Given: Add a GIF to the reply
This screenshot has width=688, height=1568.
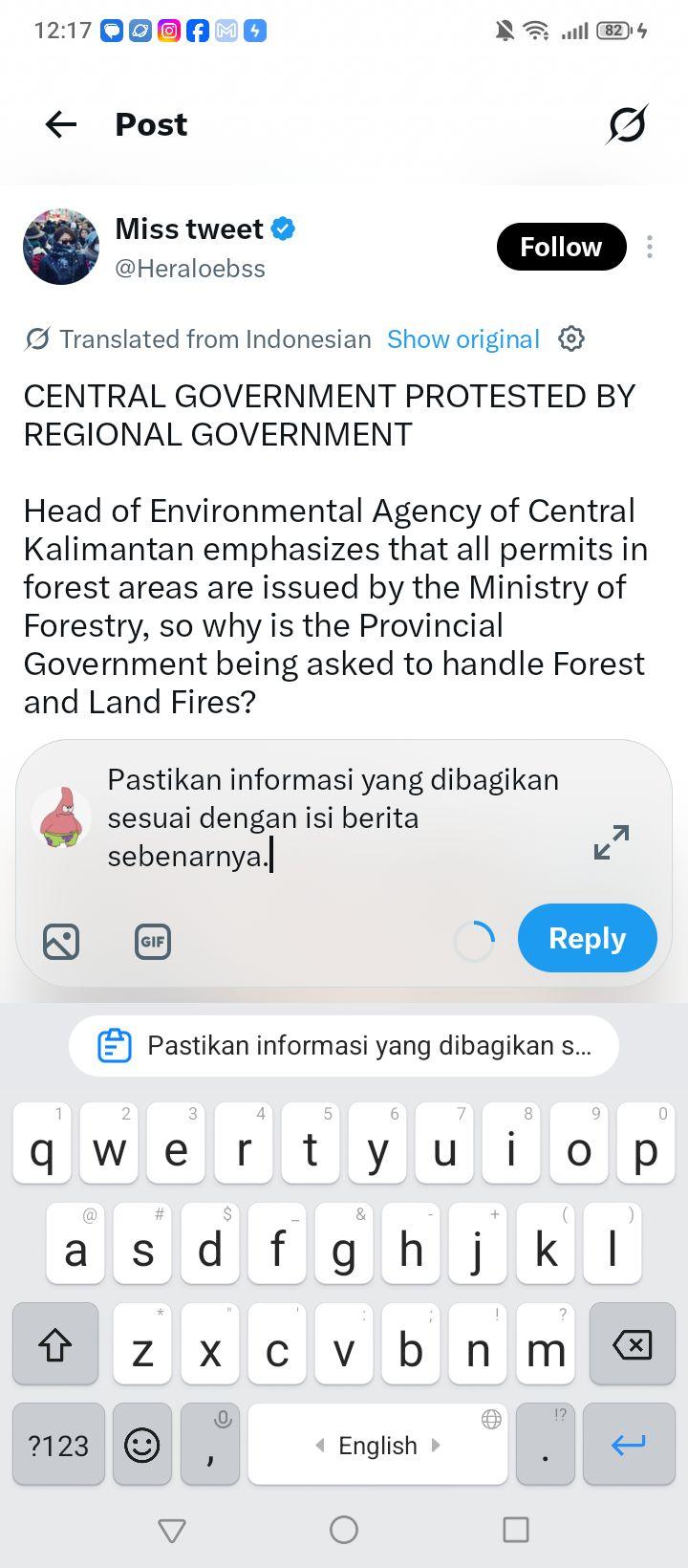Looking at the screenshot, I should point(153,942).
